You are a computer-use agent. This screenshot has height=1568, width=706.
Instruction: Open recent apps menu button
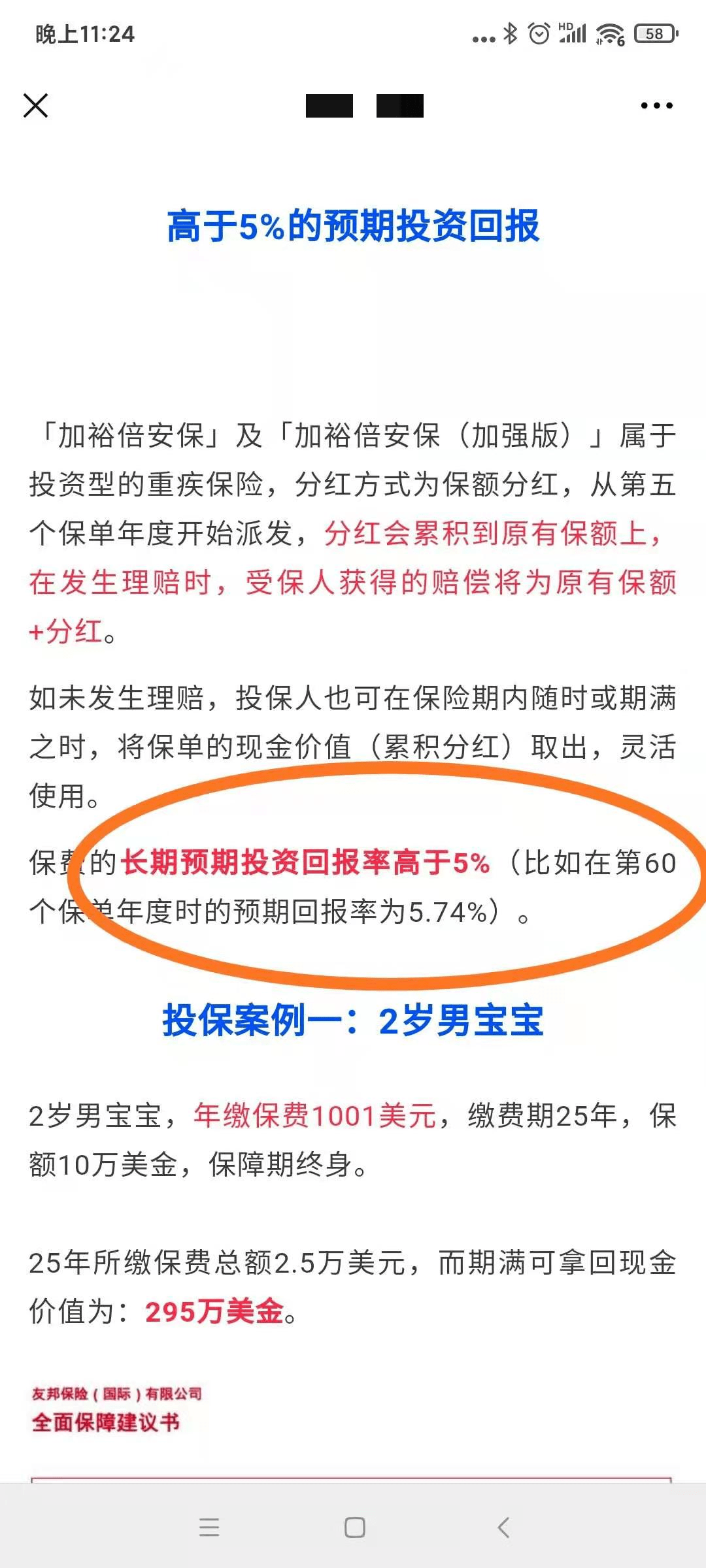[x=209, y=1527]
